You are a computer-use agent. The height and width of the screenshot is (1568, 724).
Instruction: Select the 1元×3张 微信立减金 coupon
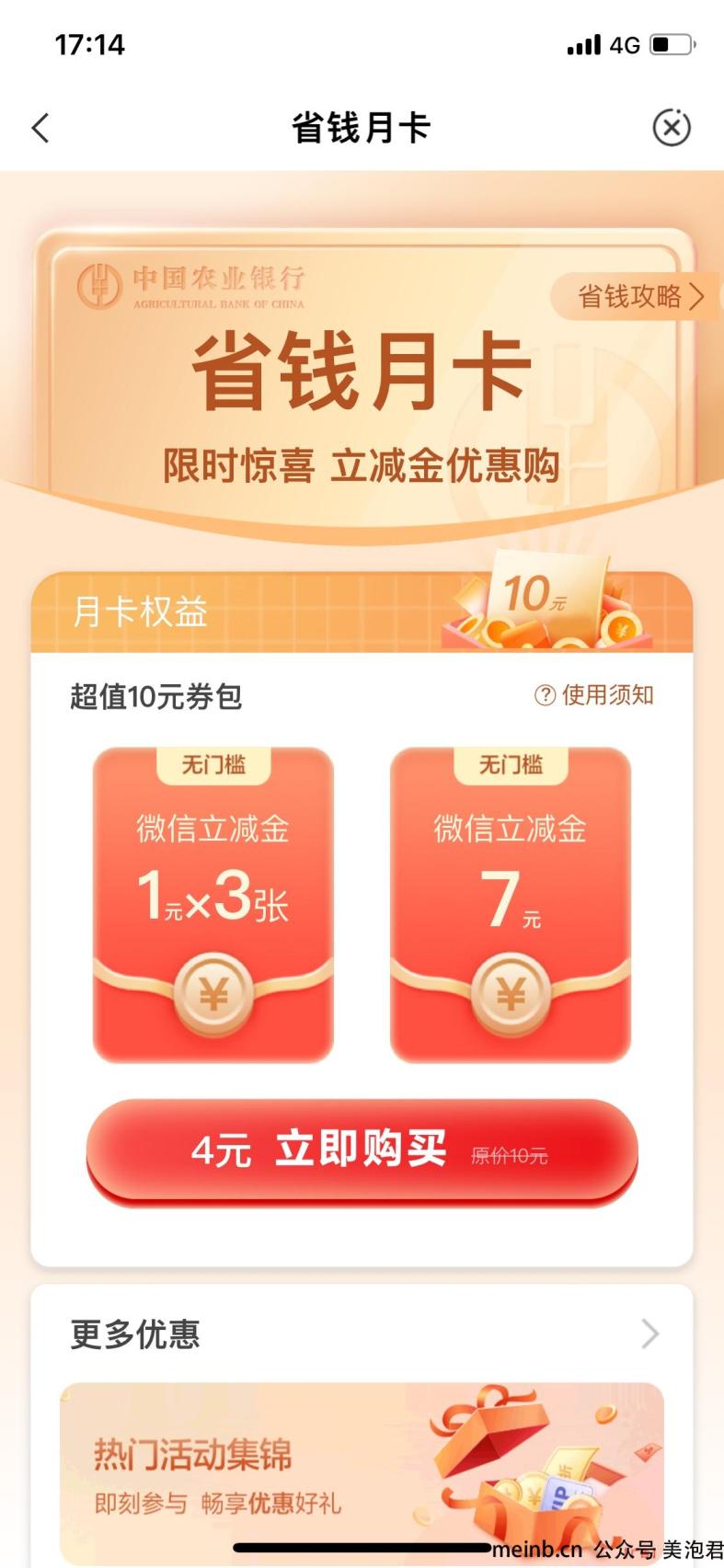[x=213, y=906]
